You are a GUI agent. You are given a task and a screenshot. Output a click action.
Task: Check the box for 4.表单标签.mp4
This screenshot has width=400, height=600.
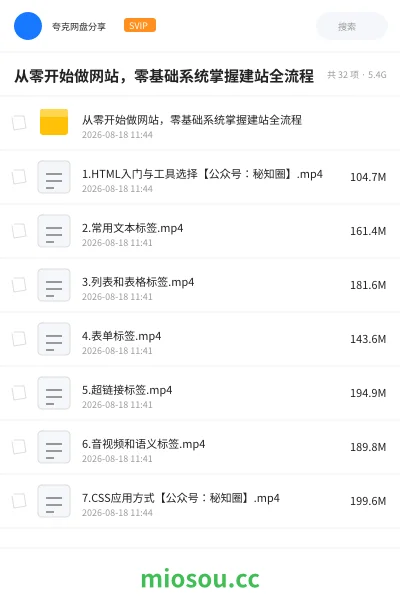pyautogui.click(x=19, y=339)
